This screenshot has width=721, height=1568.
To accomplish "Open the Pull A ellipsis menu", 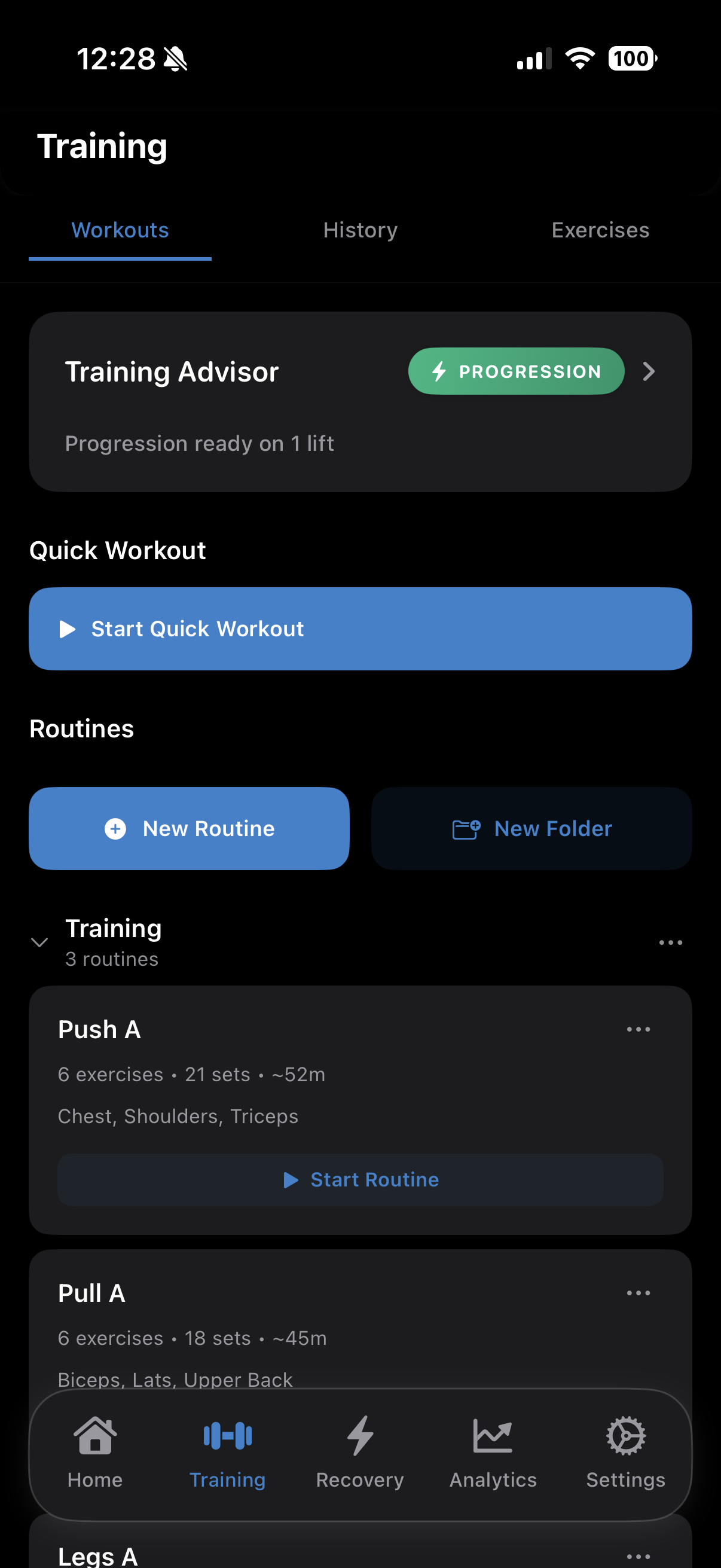I will pos(638,1293).
